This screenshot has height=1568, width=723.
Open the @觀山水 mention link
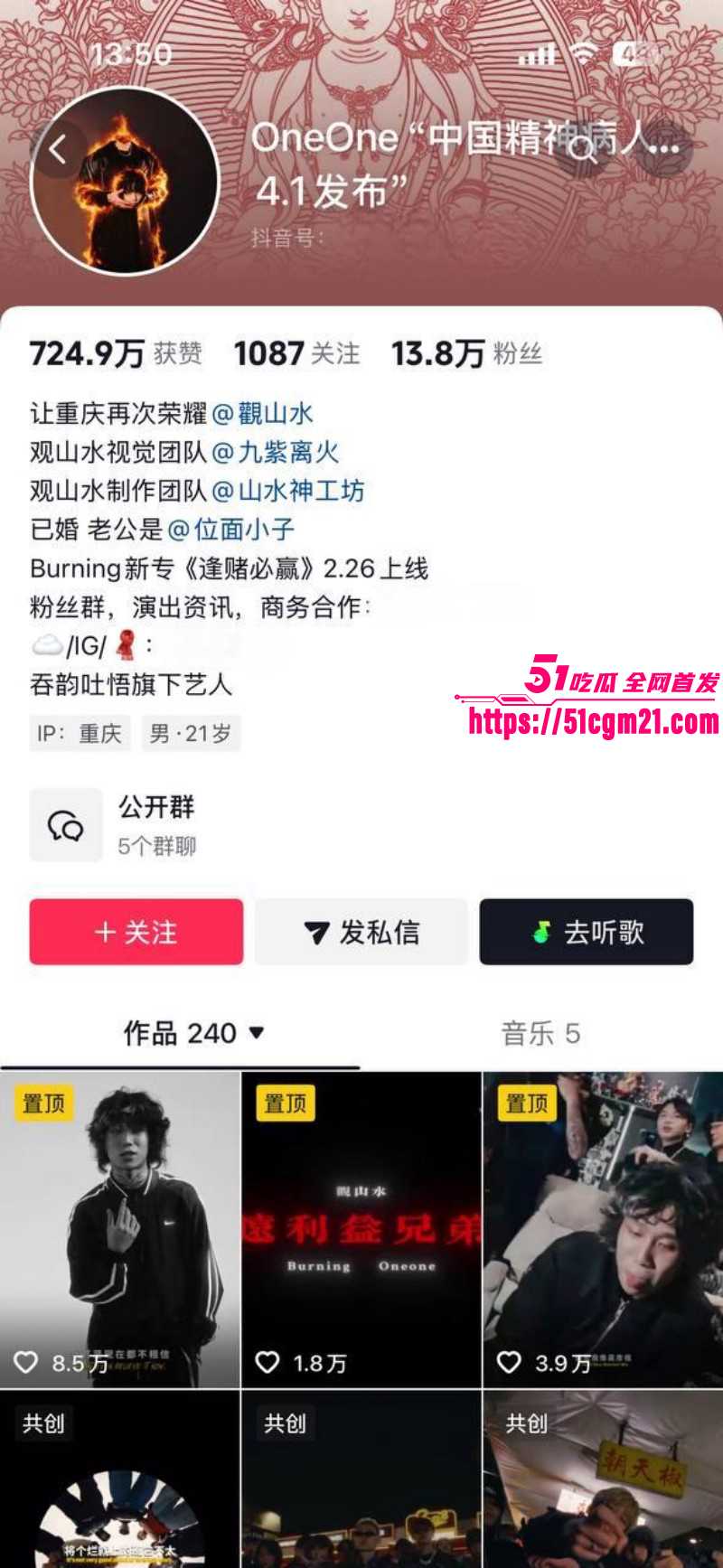pos(263,414)
